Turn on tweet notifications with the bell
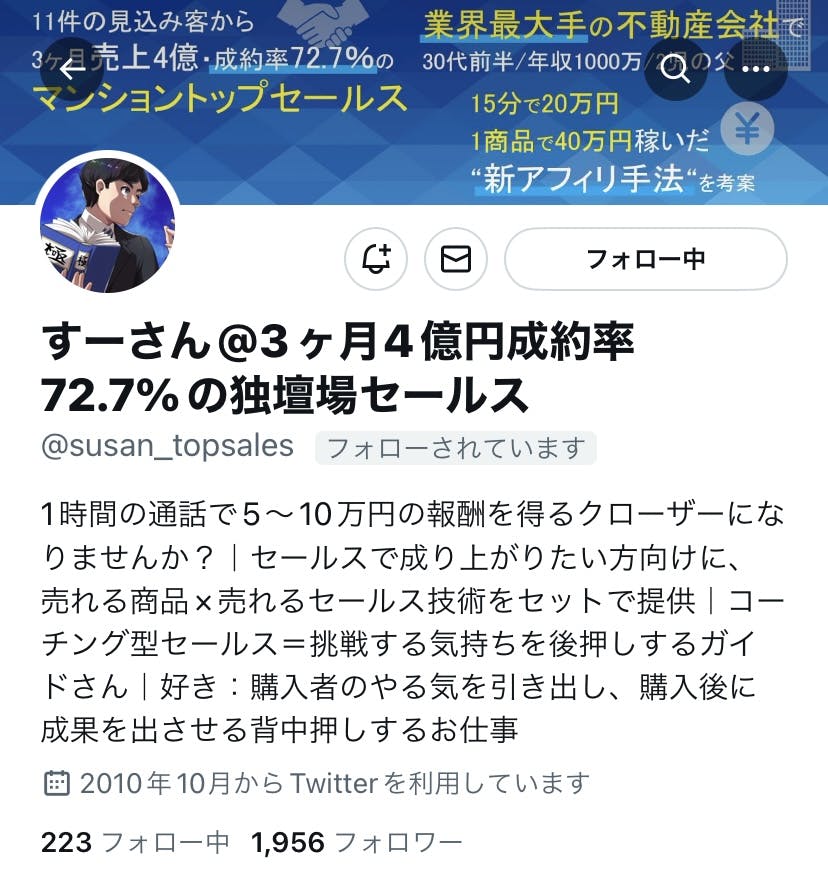Screen dimensions: 828x877 point(376,259)
